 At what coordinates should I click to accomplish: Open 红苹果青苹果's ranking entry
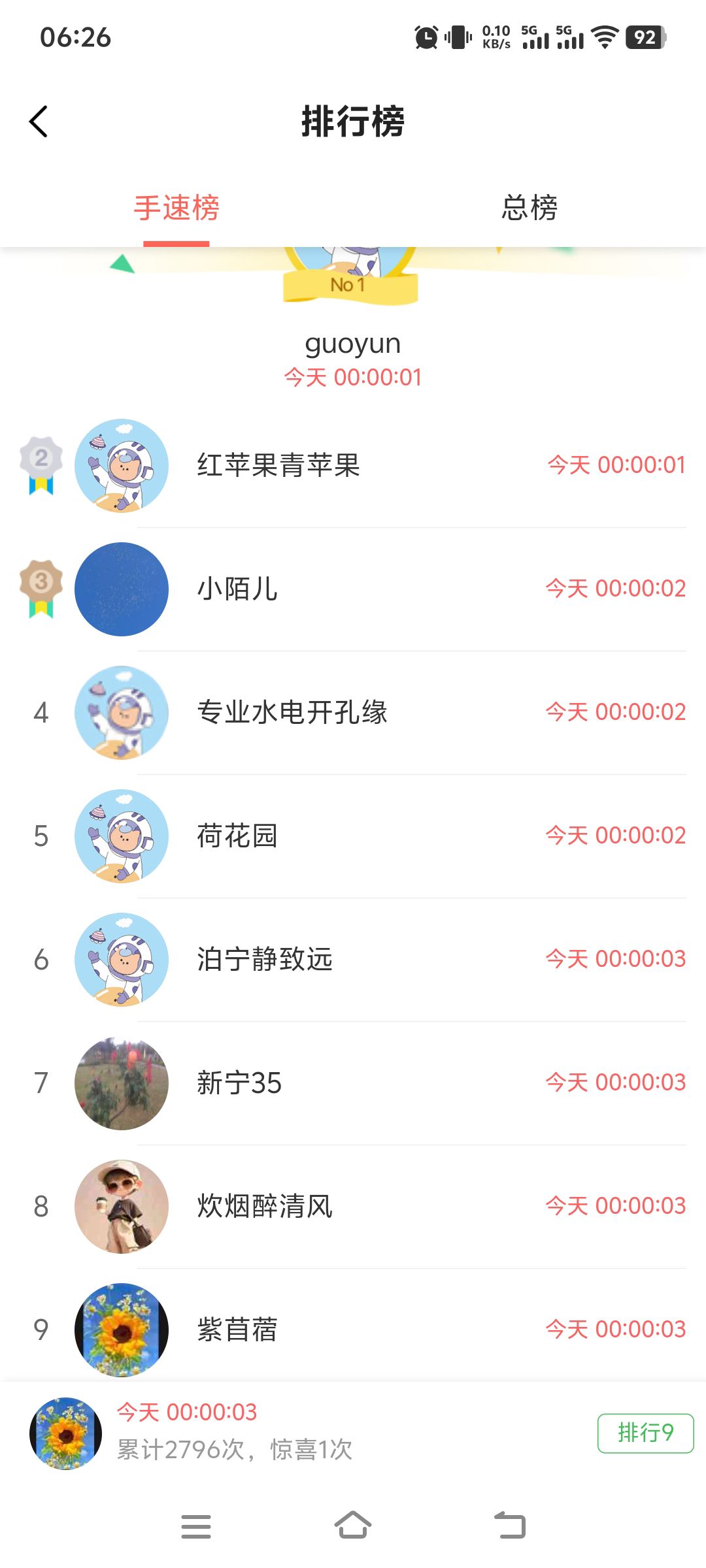[353, 466]
